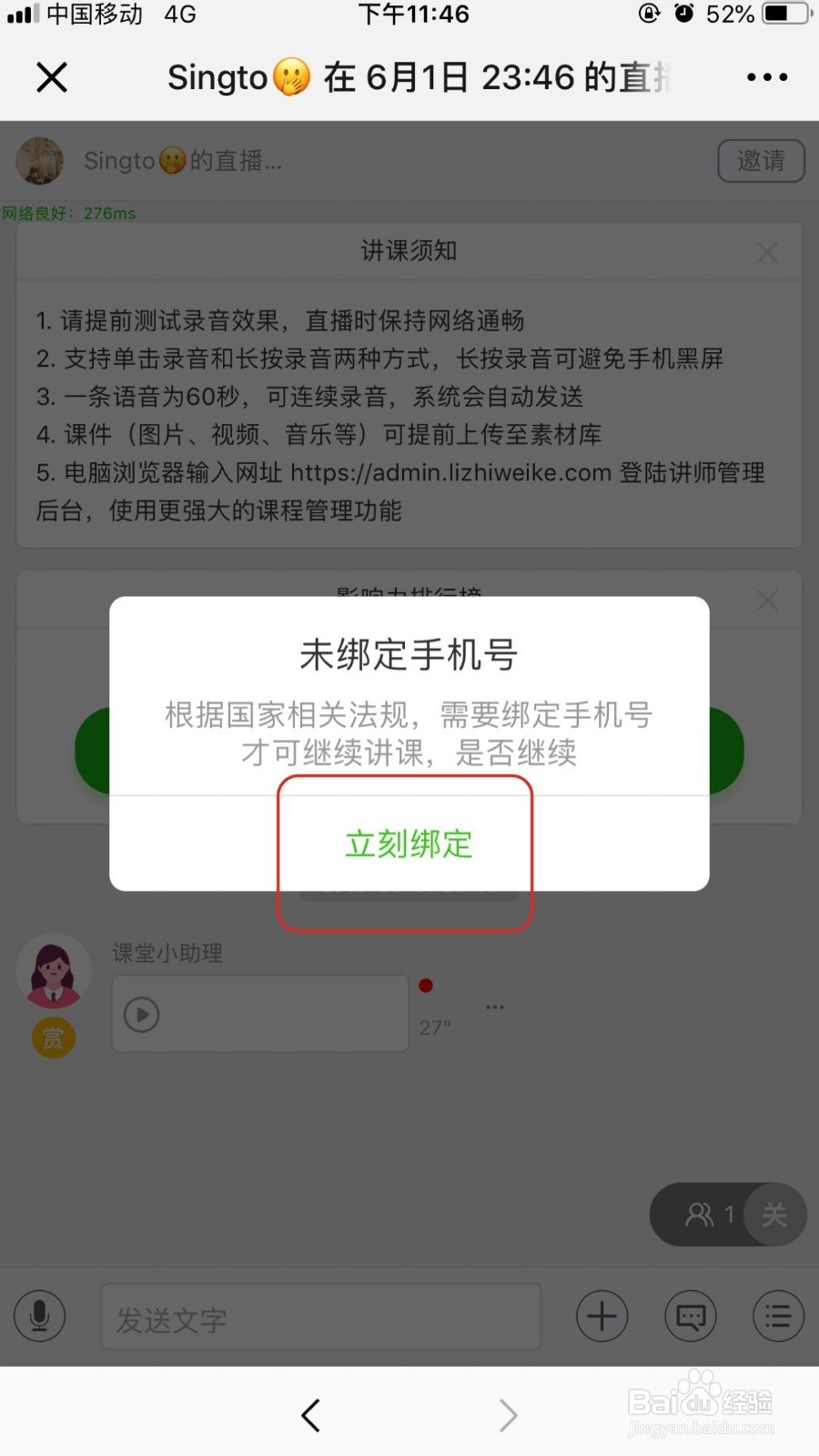Open the top-right more options menu
The width and height of the screenshot is (819, 1456).
pos(766,76)
